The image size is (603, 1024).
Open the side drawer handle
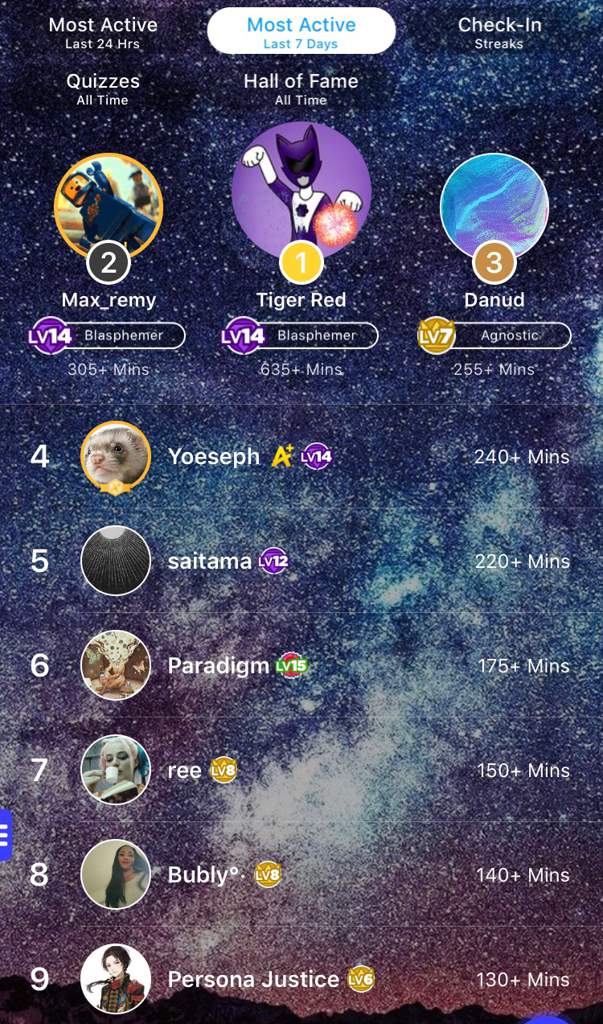tap(5, 835)
